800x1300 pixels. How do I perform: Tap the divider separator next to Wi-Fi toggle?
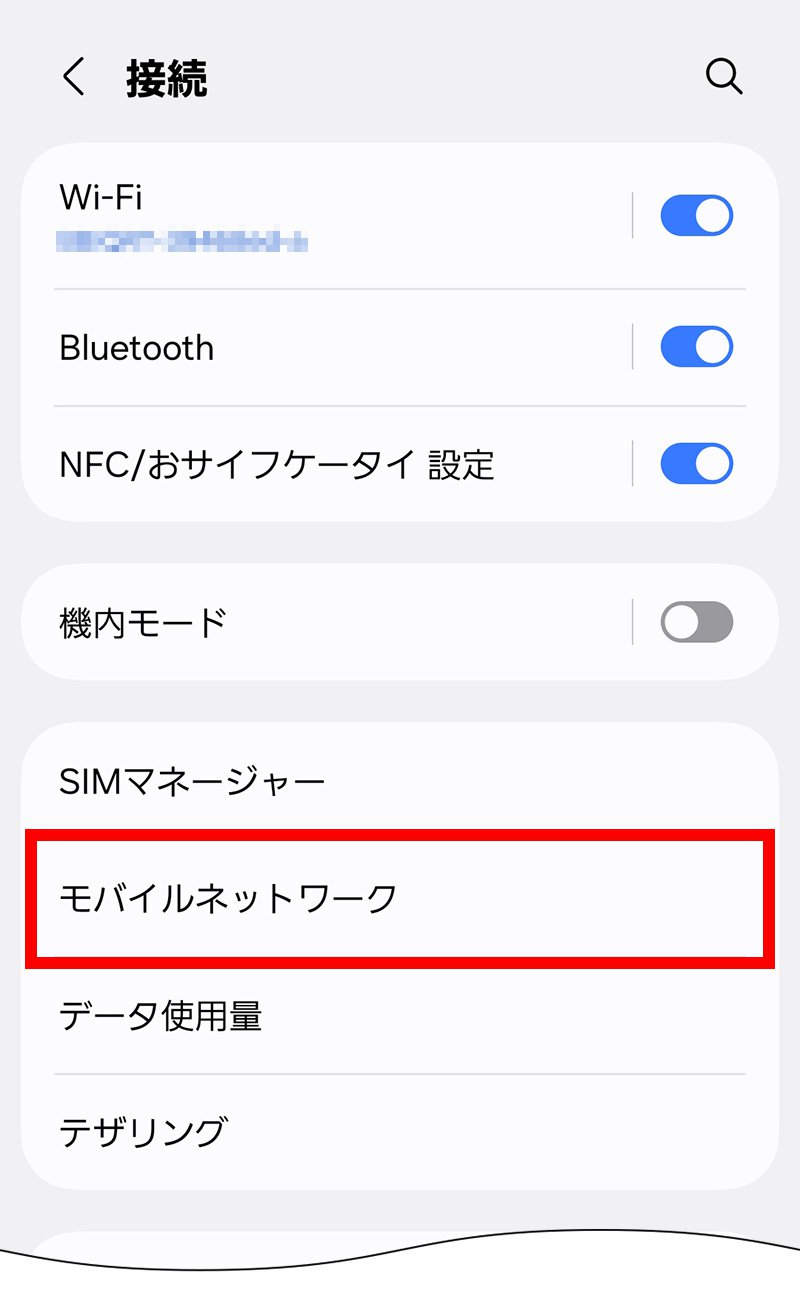(633, 214)
